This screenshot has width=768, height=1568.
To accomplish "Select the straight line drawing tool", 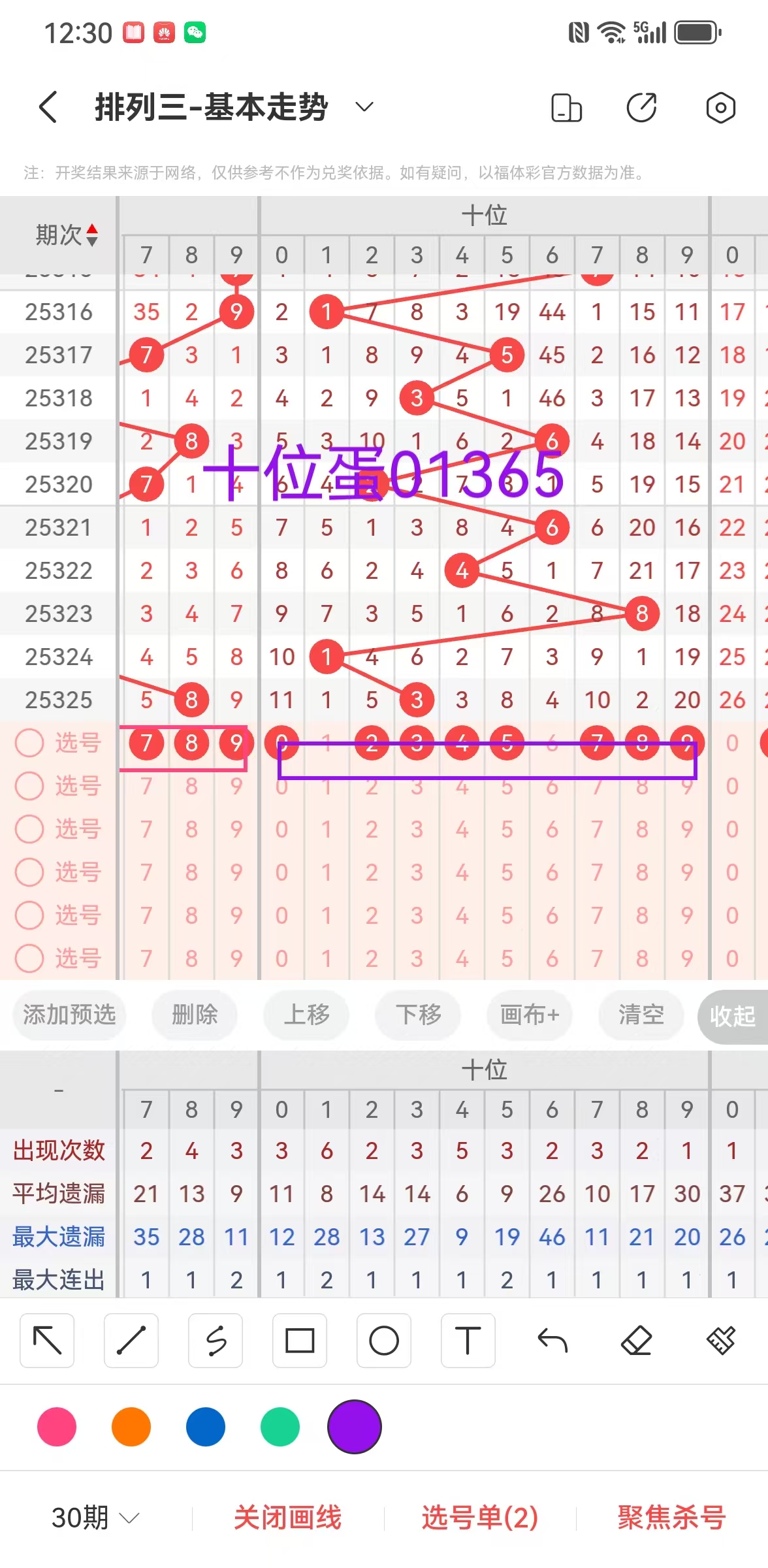I will click(x=131, y=1341).
